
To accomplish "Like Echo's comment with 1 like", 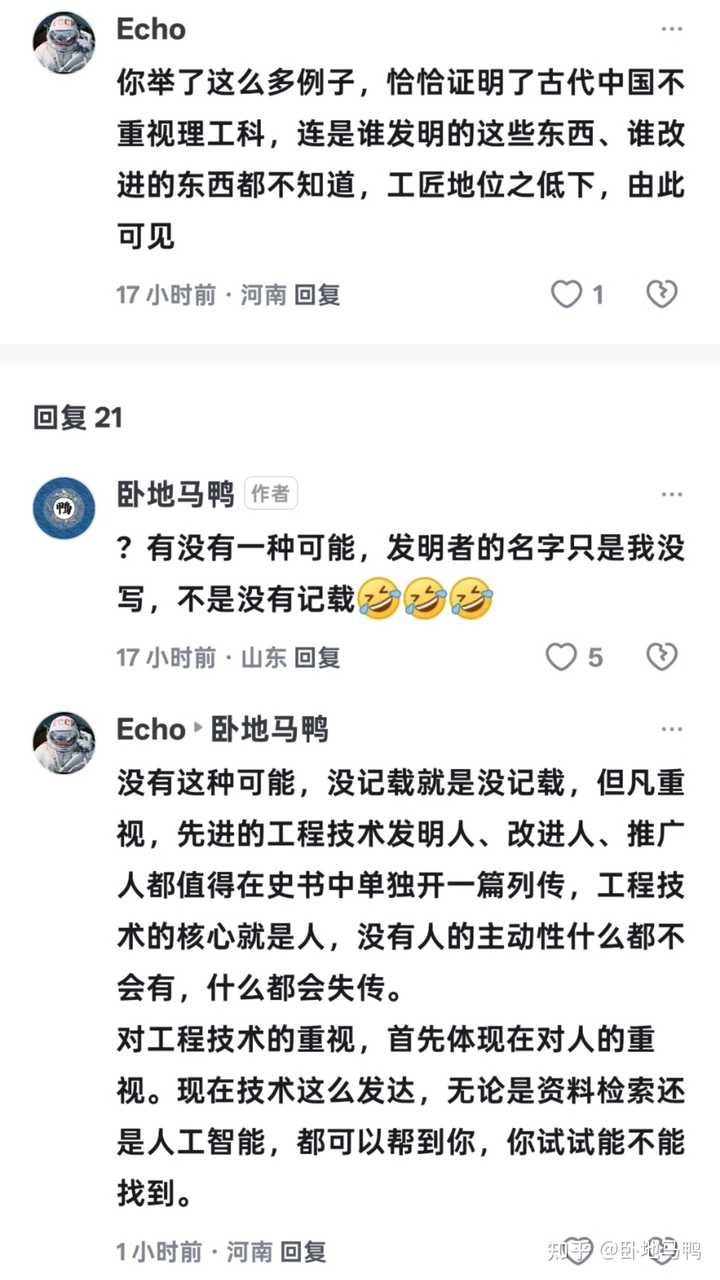I will [568, 294].
